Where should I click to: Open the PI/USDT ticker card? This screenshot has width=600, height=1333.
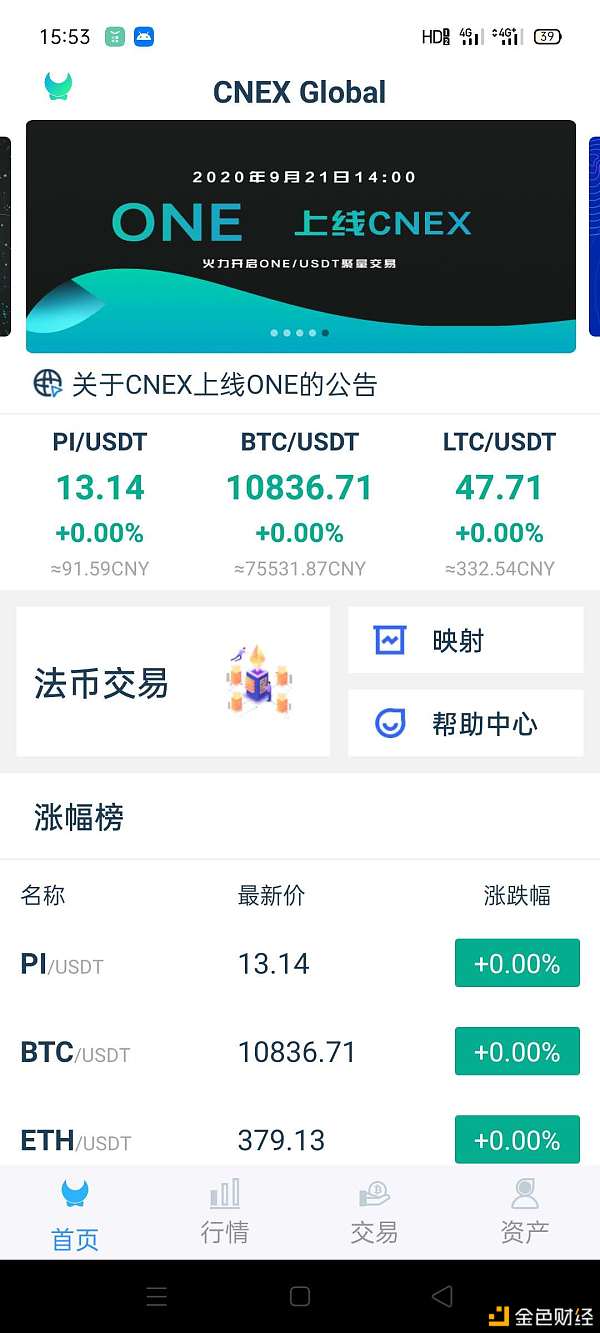(x=100, y=503)
